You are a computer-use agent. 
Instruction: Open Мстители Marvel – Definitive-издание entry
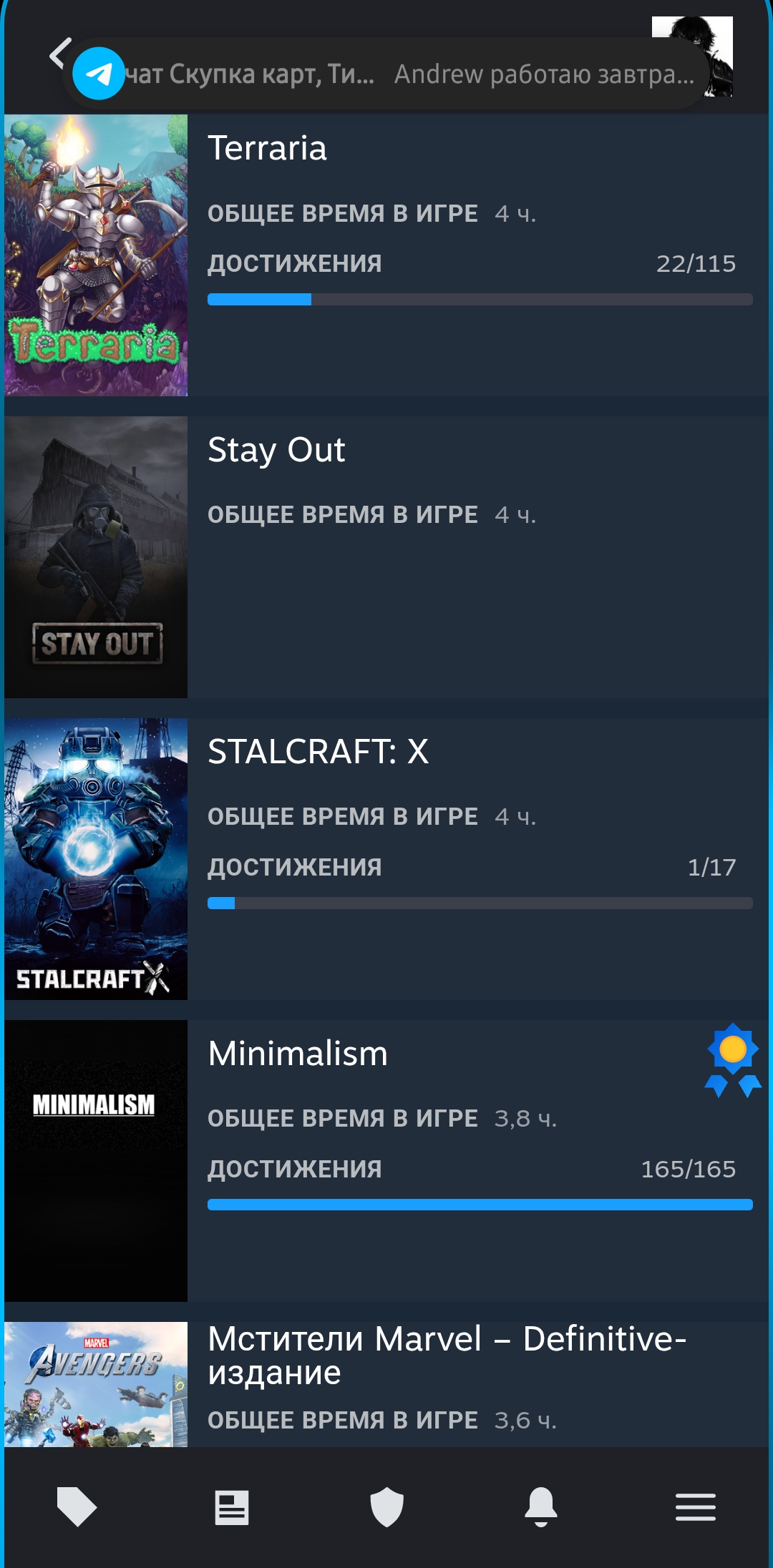tap(386, 1384)
